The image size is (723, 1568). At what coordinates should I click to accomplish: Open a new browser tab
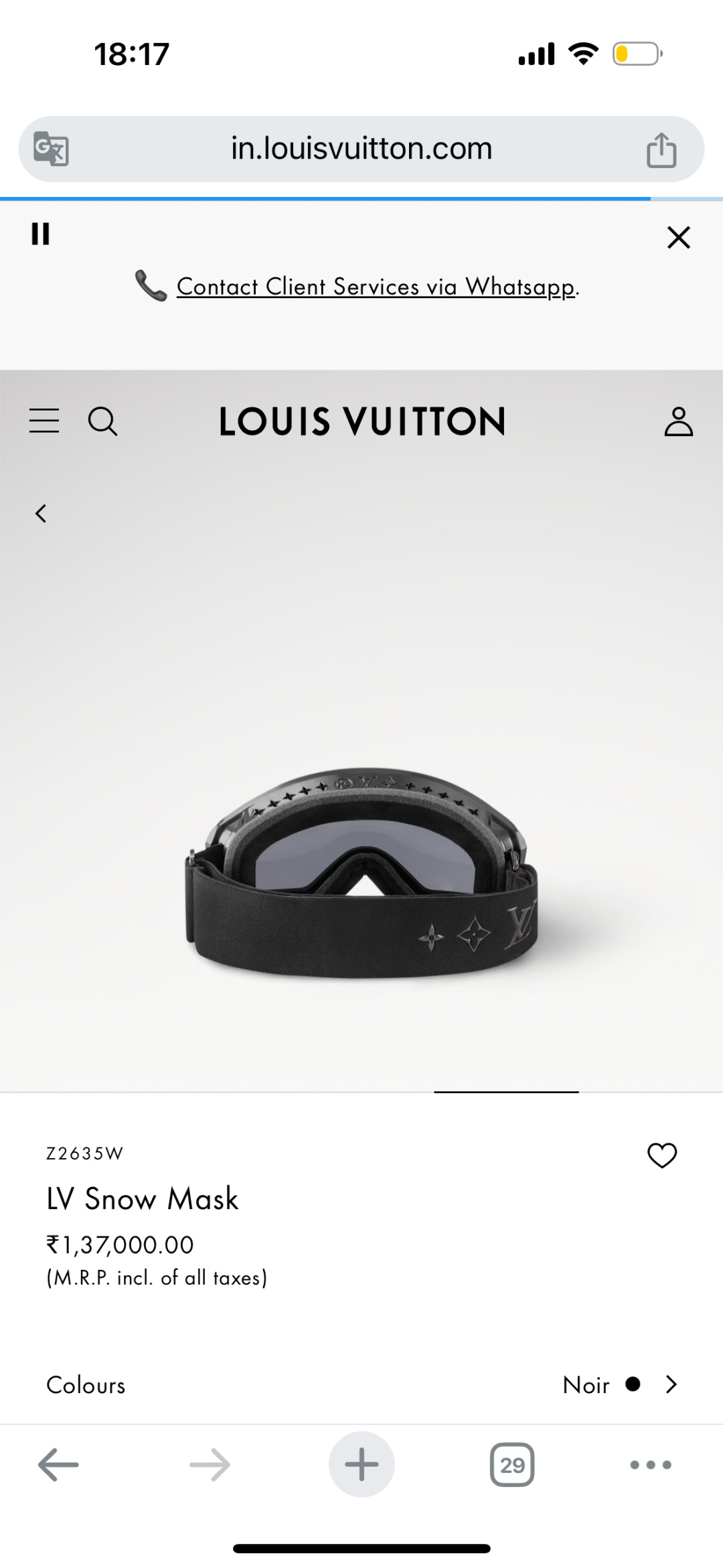(361, 1465)
